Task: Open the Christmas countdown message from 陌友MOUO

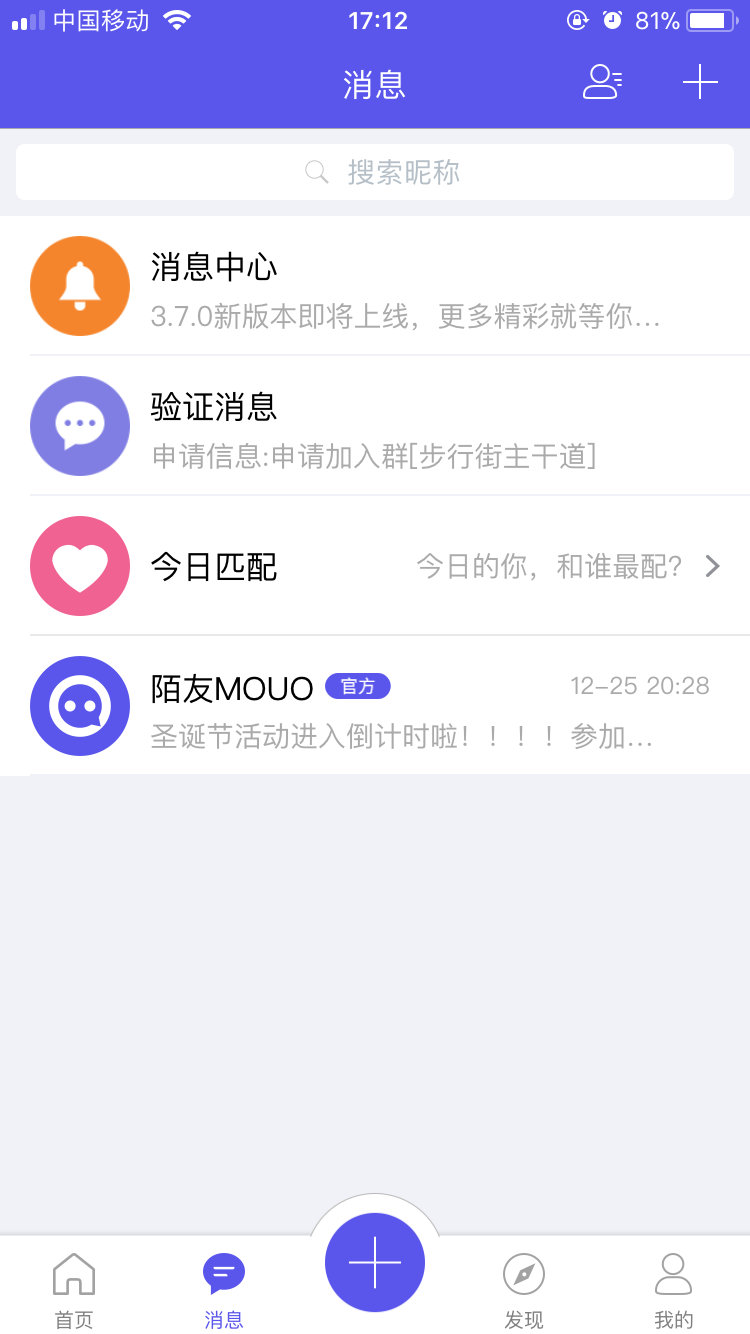Action: (400, 738)
